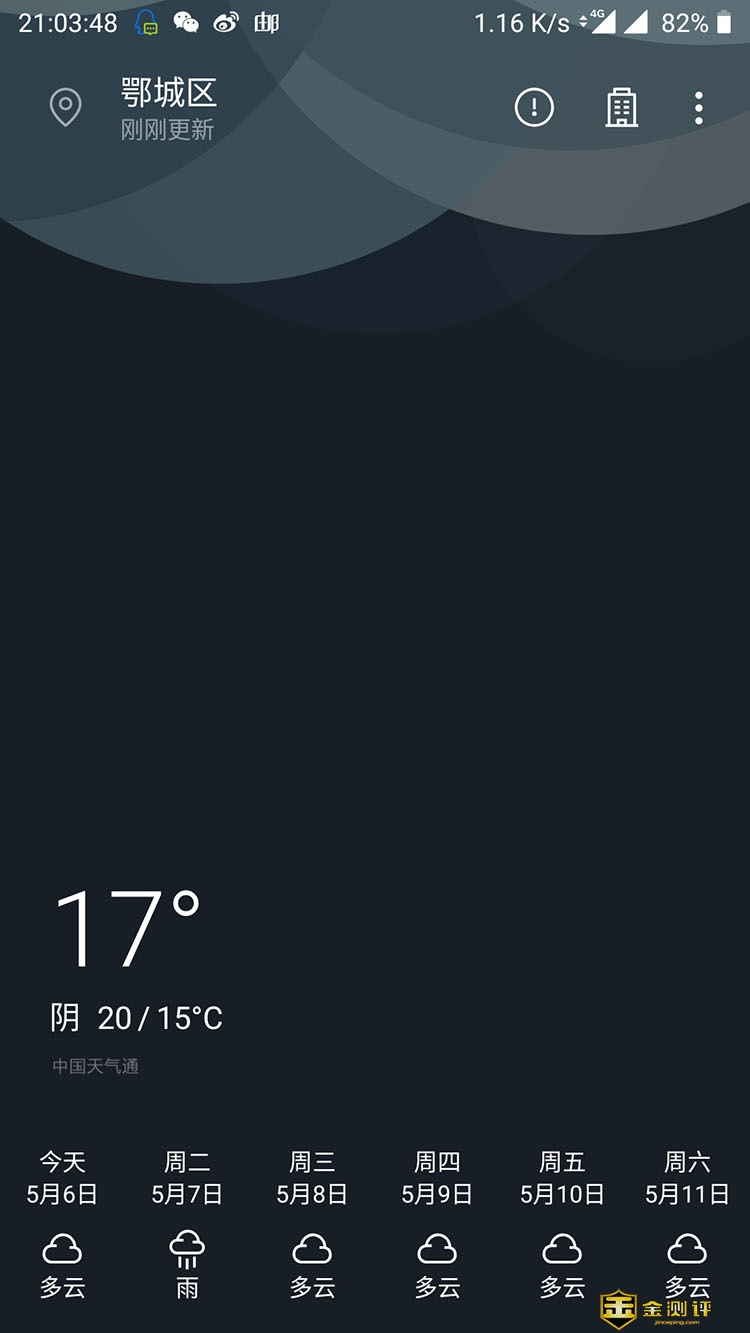Open the three-dot overflow menu
The height and width of the screenshot is (1333, 750).
tap(699, 107)
